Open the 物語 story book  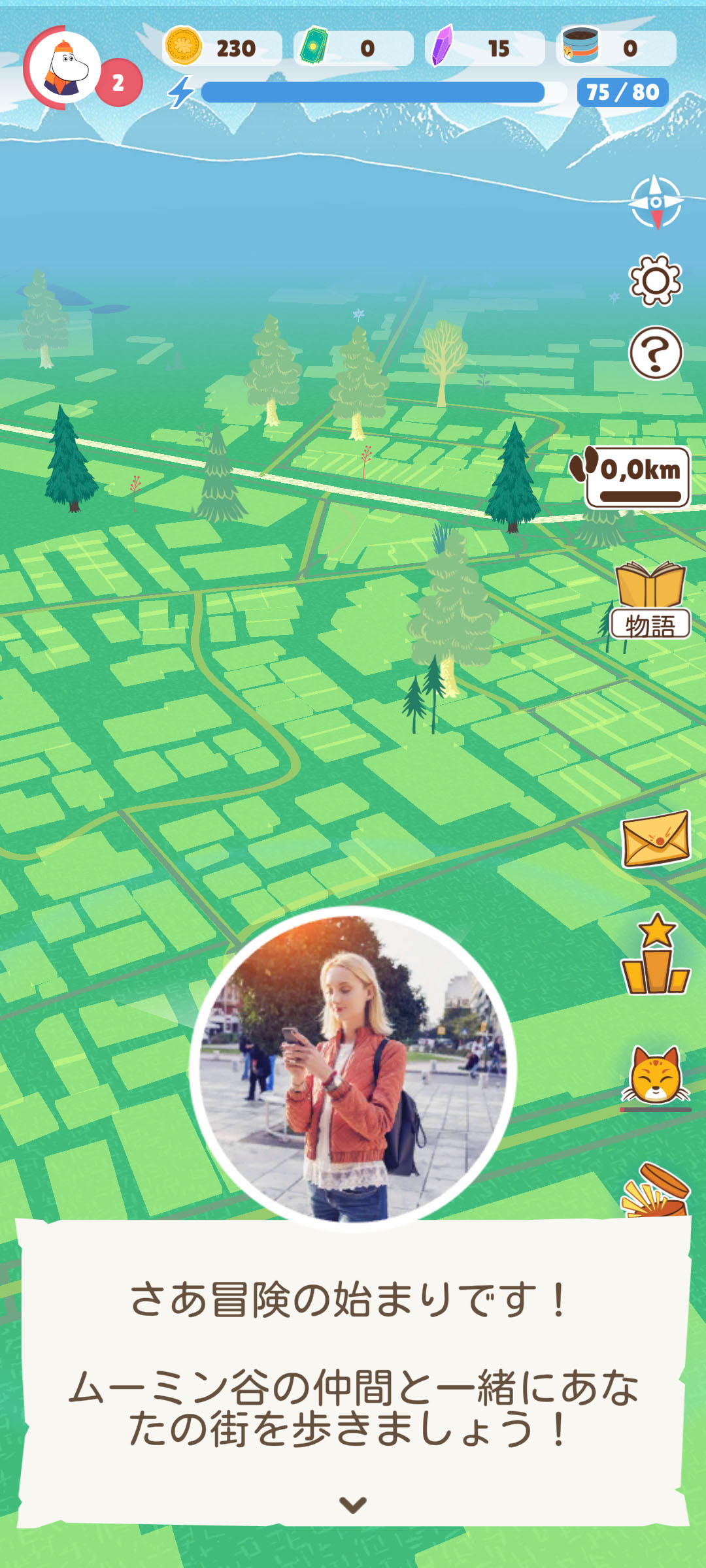tap(651, 601)
